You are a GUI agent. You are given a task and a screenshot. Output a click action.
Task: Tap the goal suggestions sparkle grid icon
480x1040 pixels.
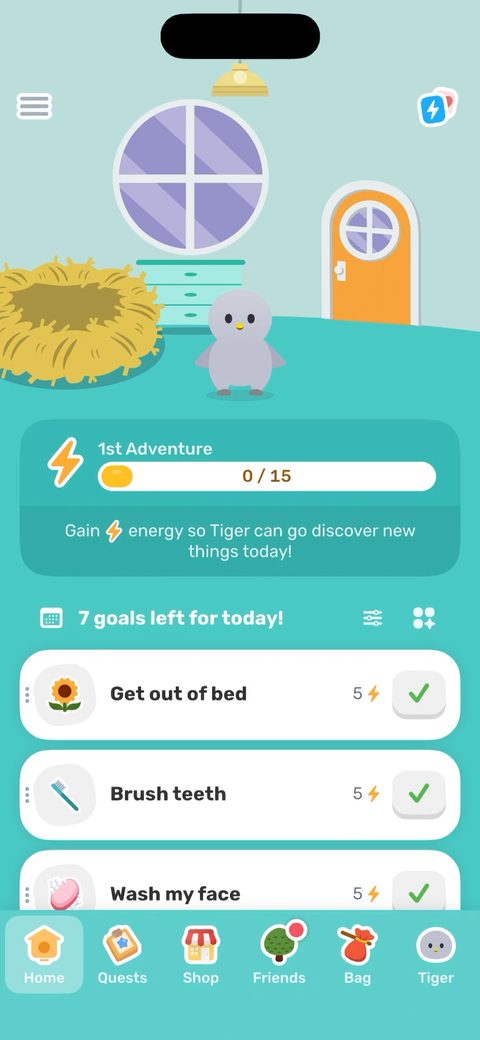[x=424, y=618]
